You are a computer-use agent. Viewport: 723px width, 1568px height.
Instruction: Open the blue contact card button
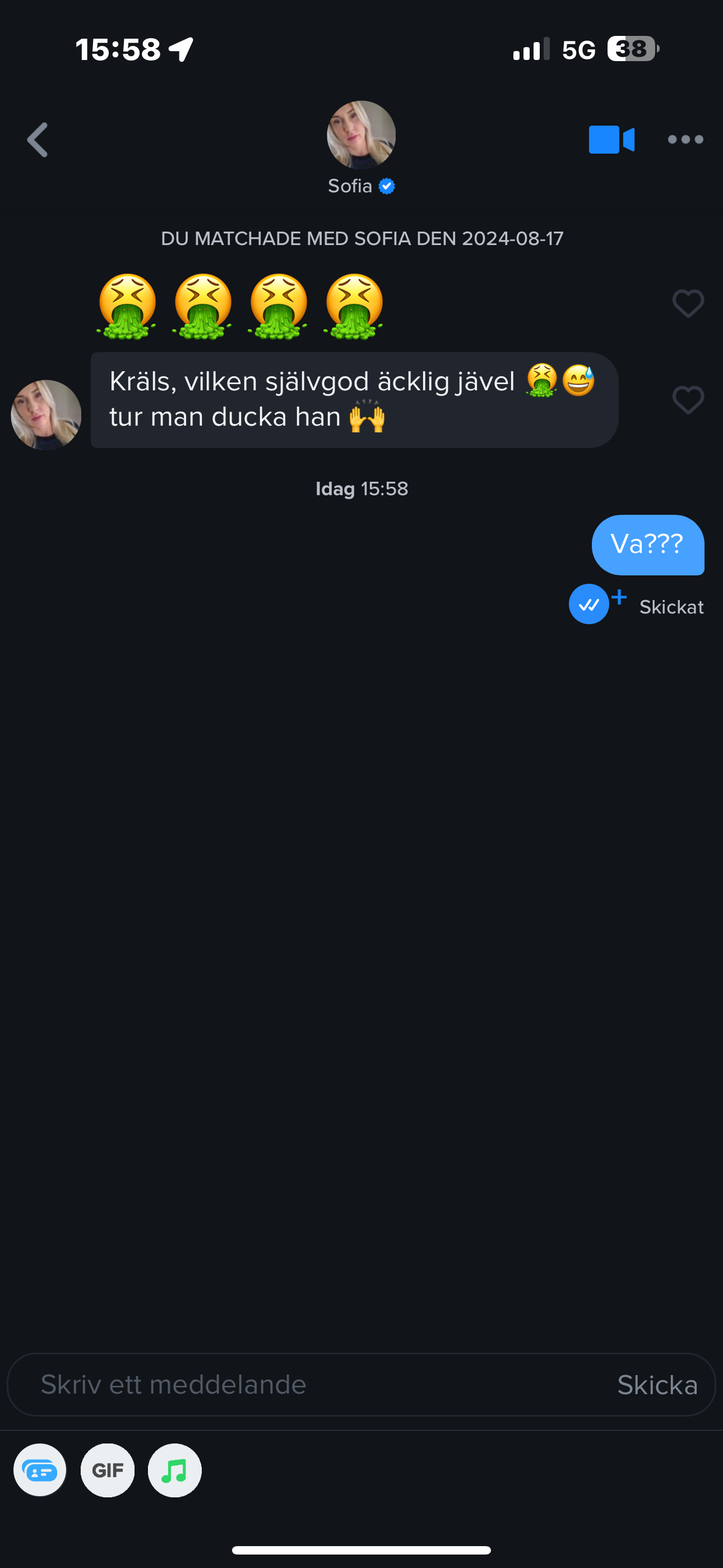point(40,1470)
